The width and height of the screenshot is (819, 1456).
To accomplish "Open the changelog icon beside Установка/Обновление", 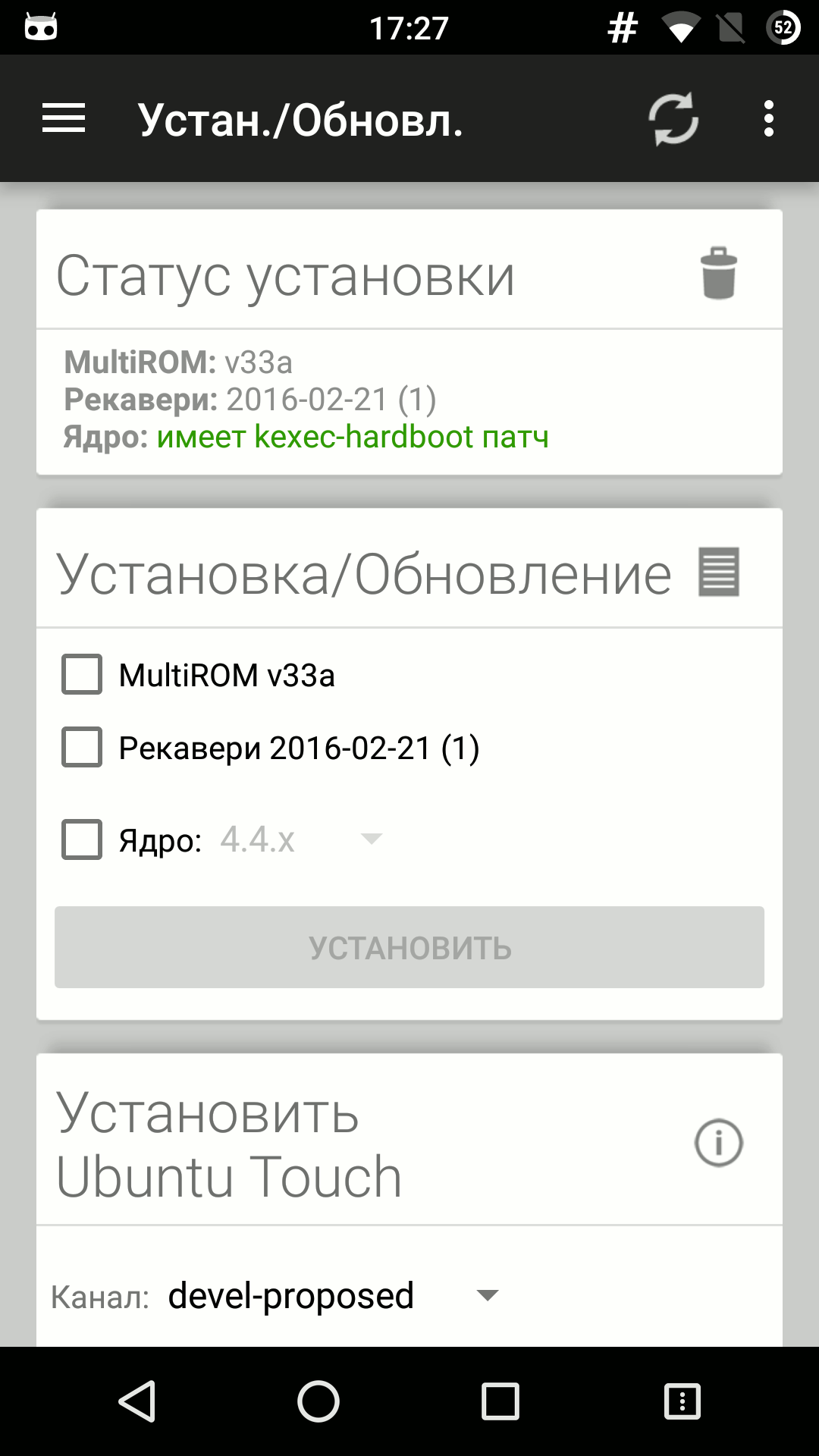I will pyautogui.click(x=718, y=572).
